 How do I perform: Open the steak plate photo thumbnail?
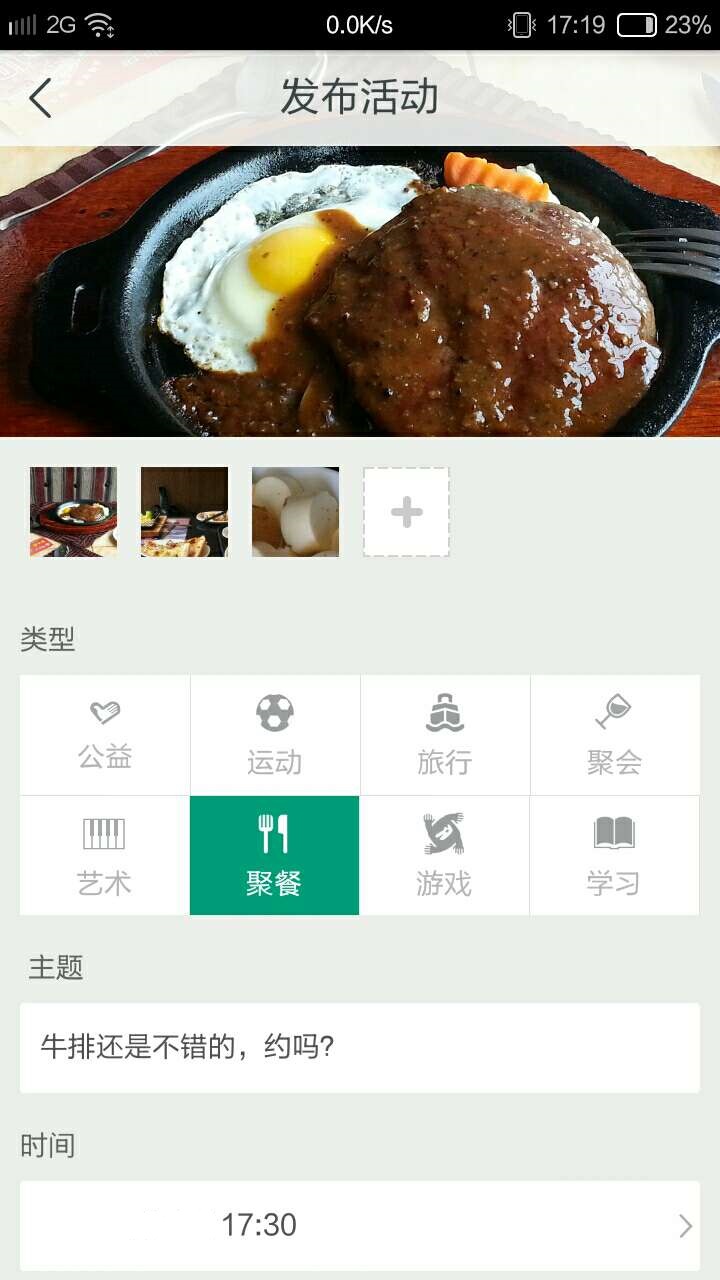point(73,512)
